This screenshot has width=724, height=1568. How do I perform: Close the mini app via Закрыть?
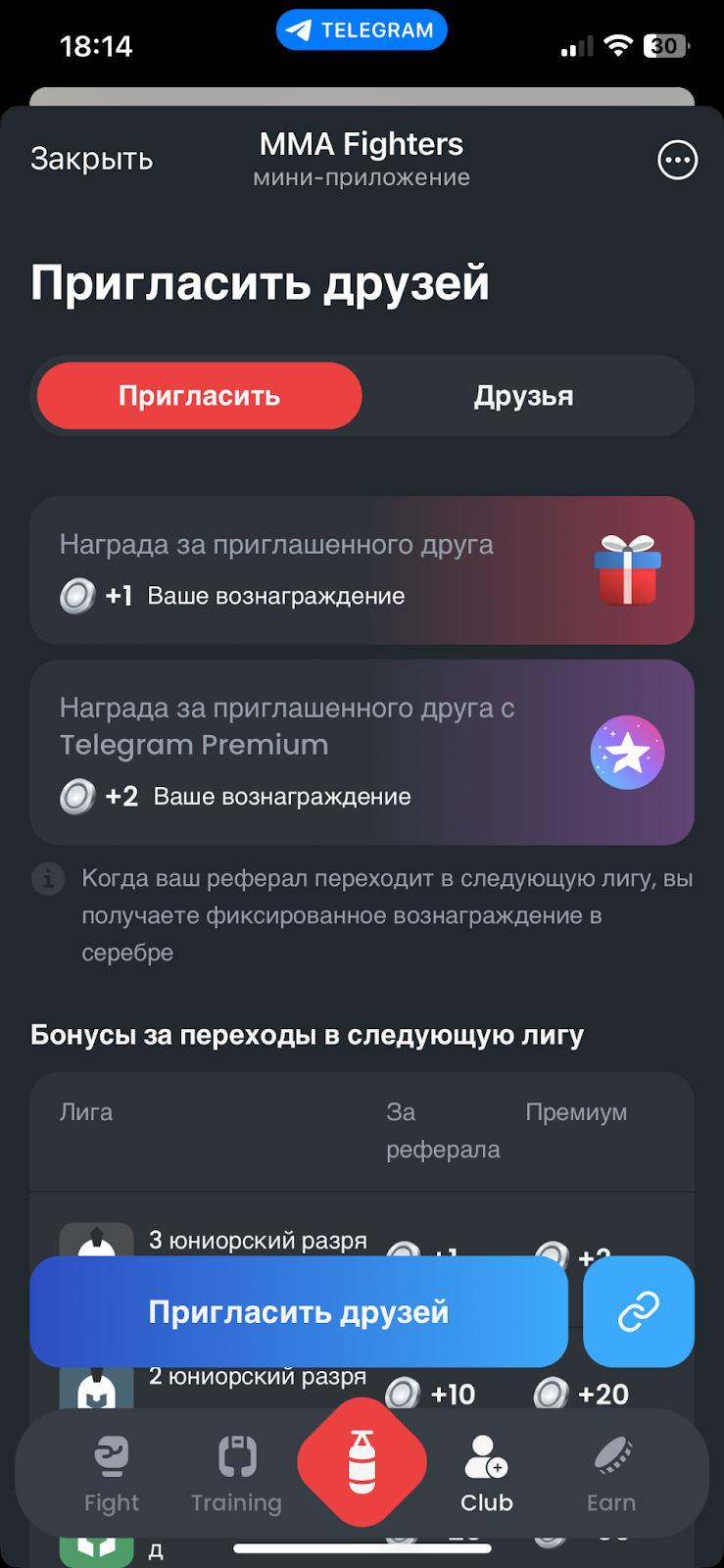pos(91,159)
